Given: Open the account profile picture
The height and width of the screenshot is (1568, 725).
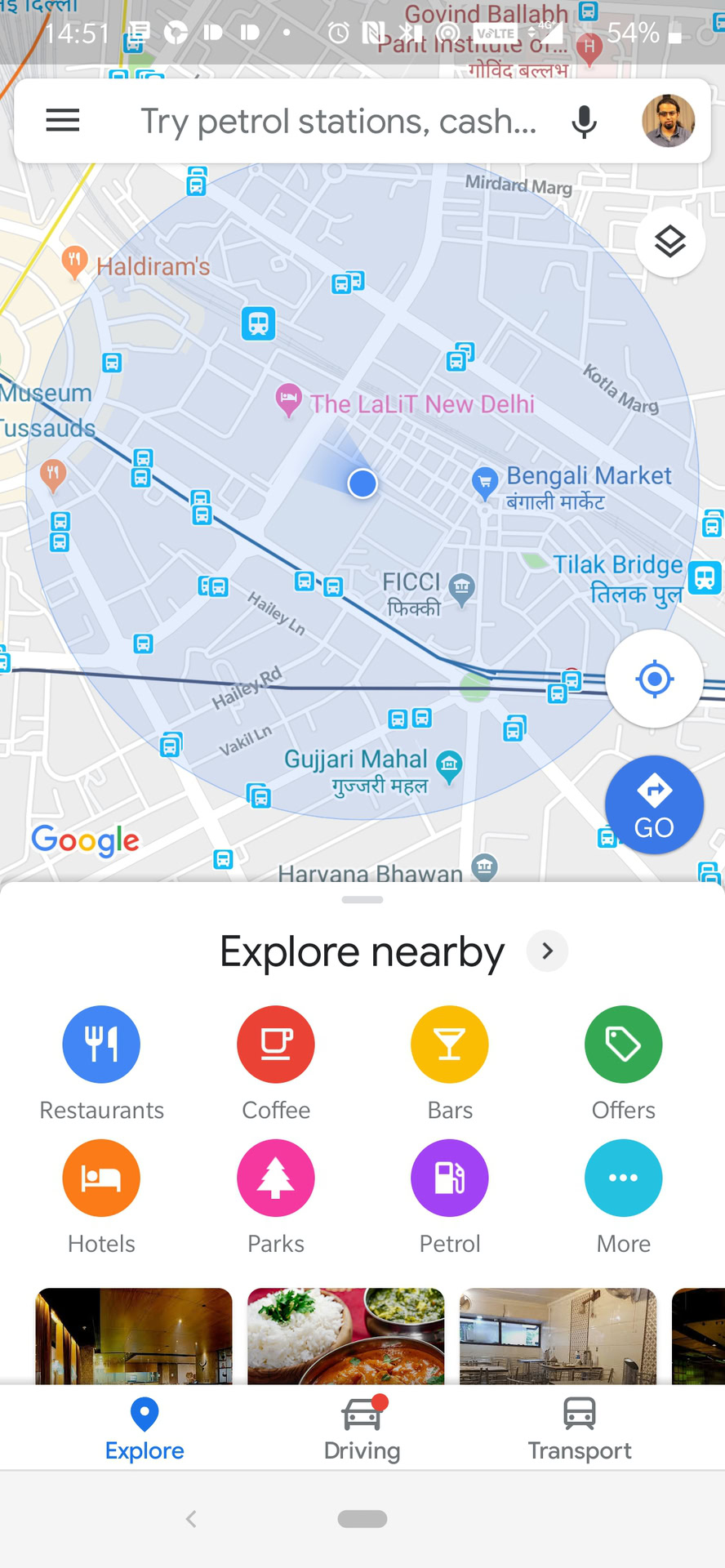Looking at the screenshot, I should pyautogui.click(x=669, y=121).
